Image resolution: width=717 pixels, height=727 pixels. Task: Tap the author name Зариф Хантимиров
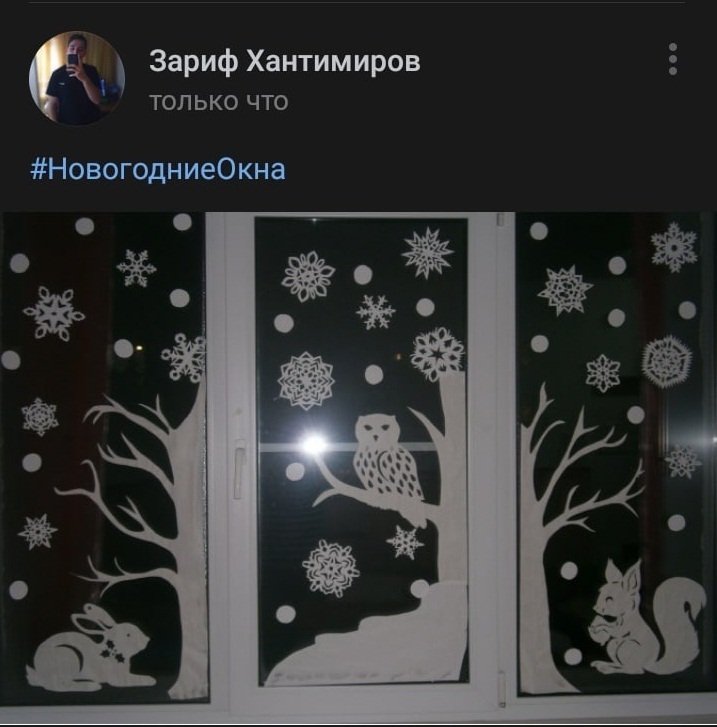[285, 61]
